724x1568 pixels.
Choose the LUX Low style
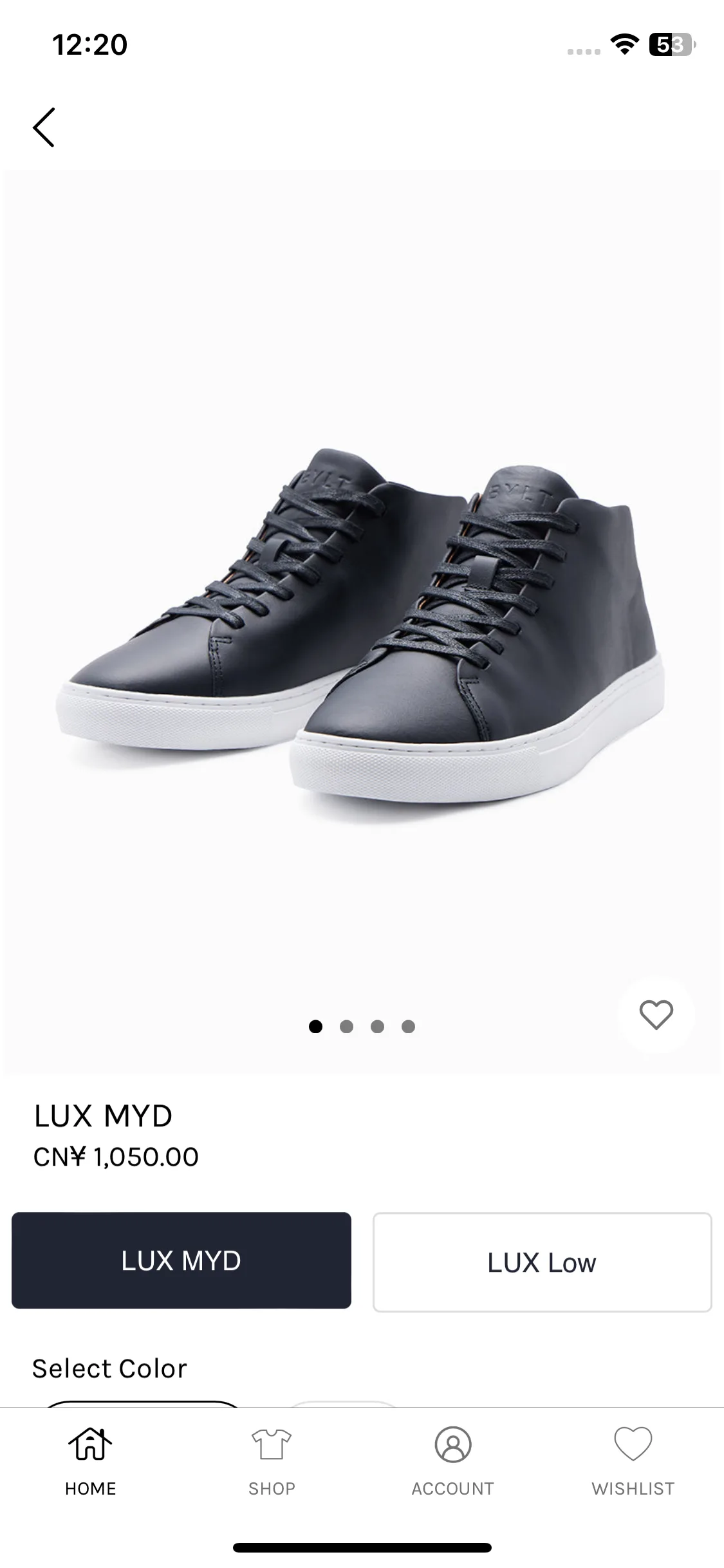542,1262
